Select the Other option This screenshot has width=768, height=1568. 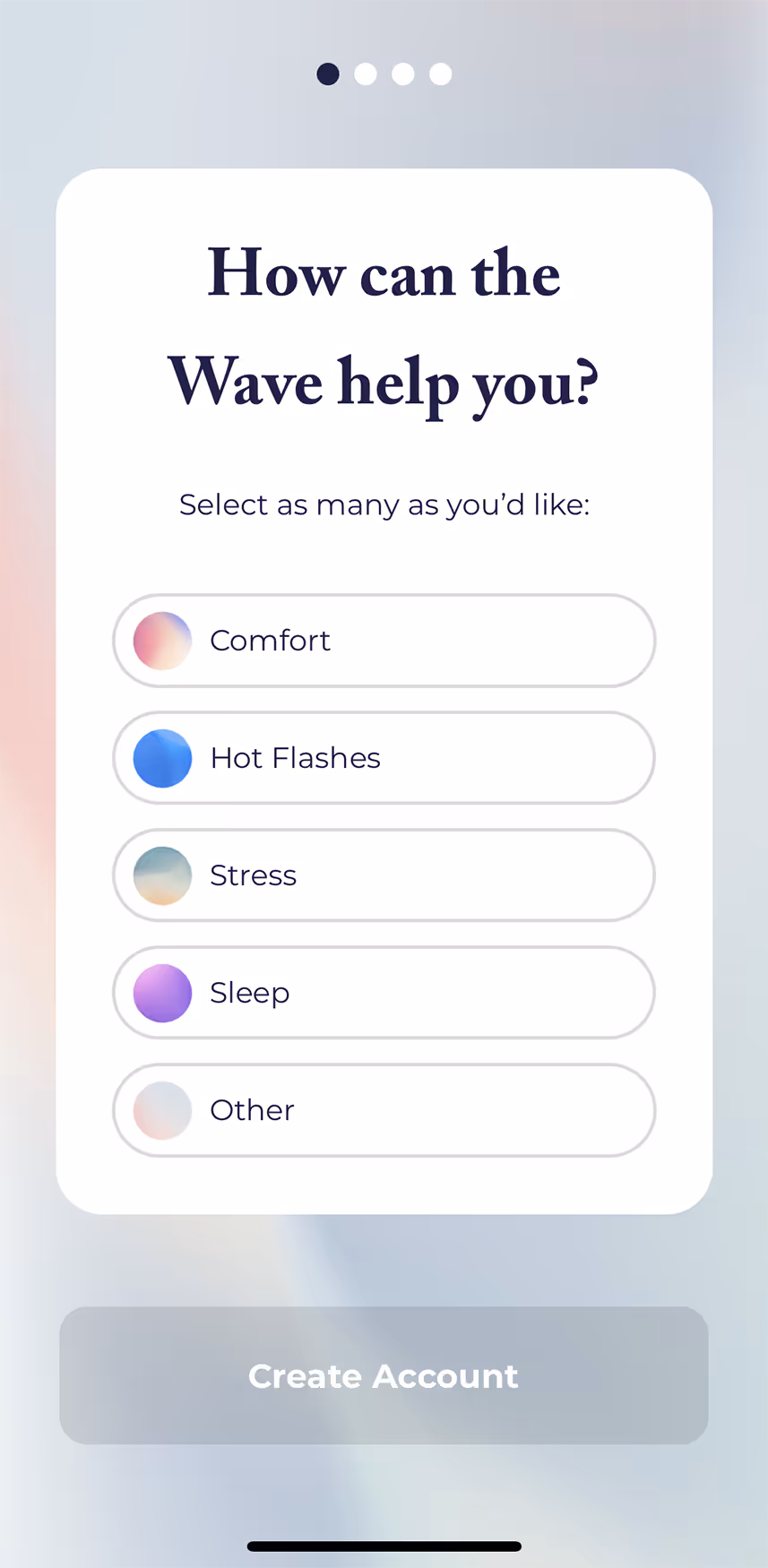(384, 1110)
